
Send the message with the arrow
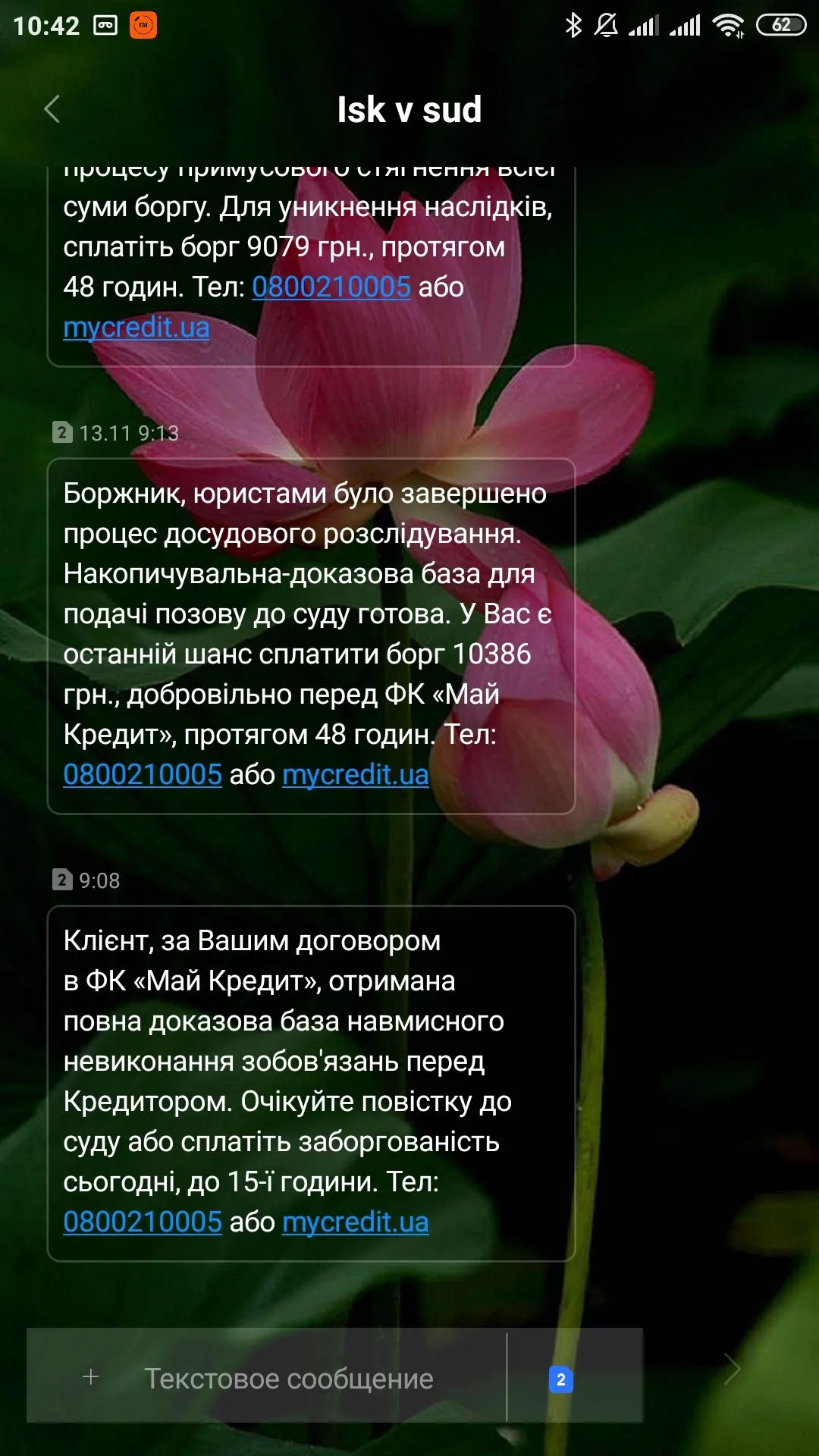tap(732, 1370)
